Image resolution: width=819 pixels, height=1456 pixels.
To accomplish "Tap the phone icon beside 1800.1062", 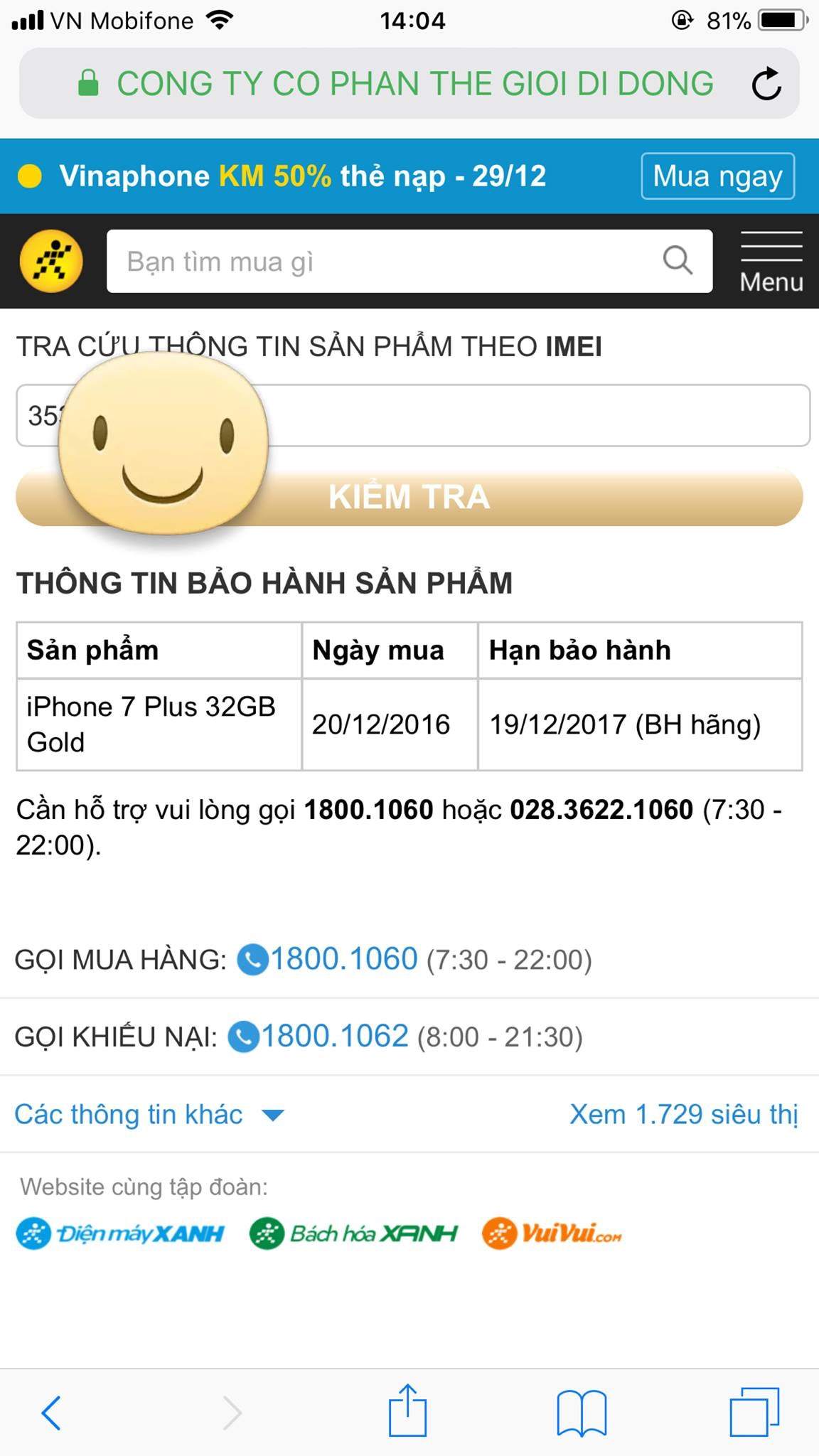I will pyautogui.click(x=245, y=1036).
